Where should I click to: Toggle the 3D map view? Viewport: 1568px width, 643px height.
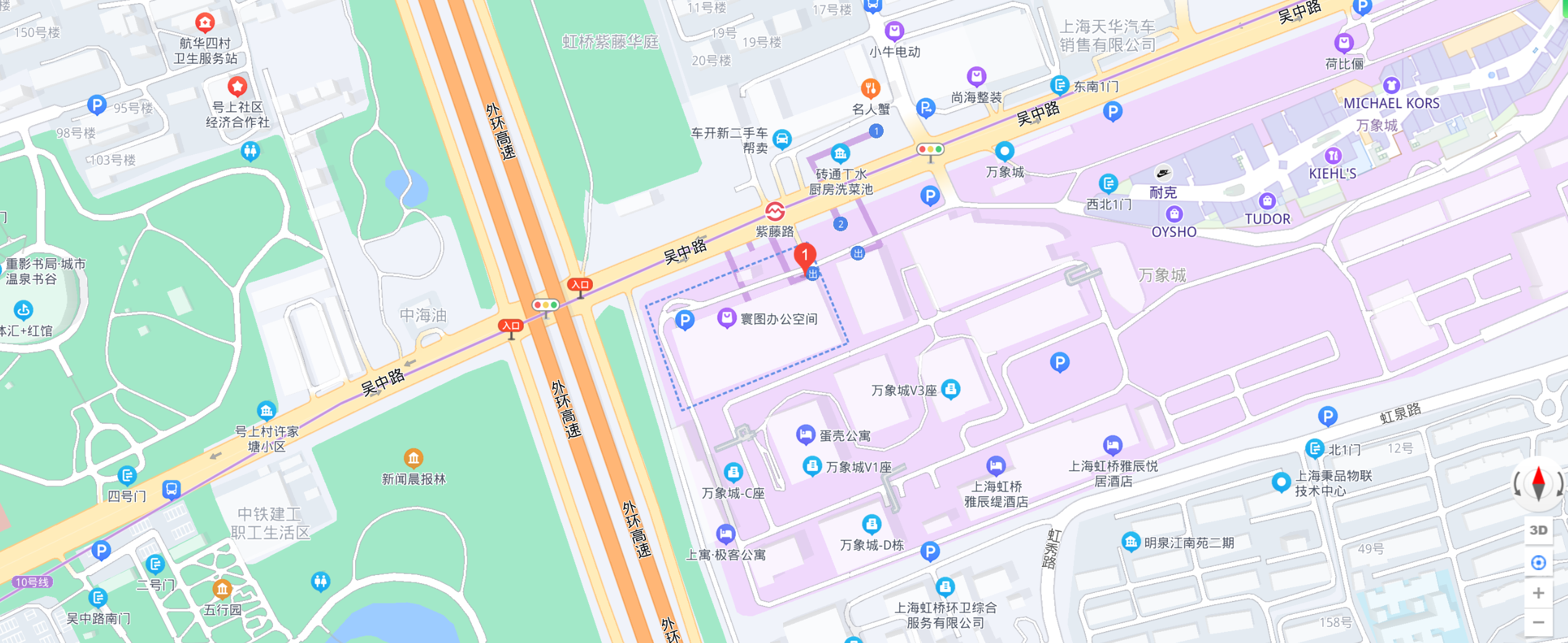1538,531
